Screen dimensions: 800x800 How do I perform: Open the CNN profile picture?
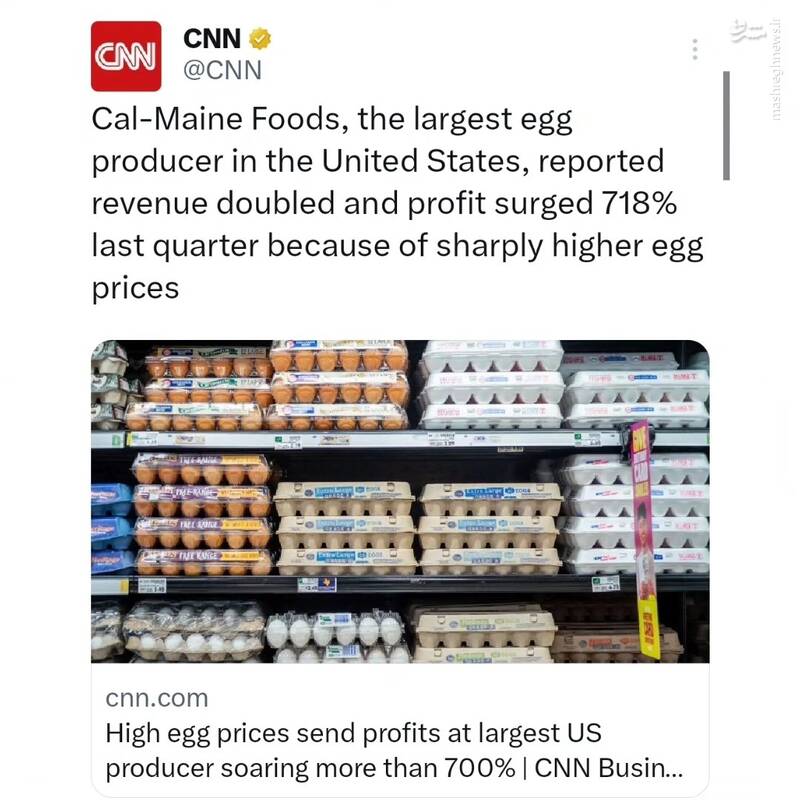tap(126, 56)
